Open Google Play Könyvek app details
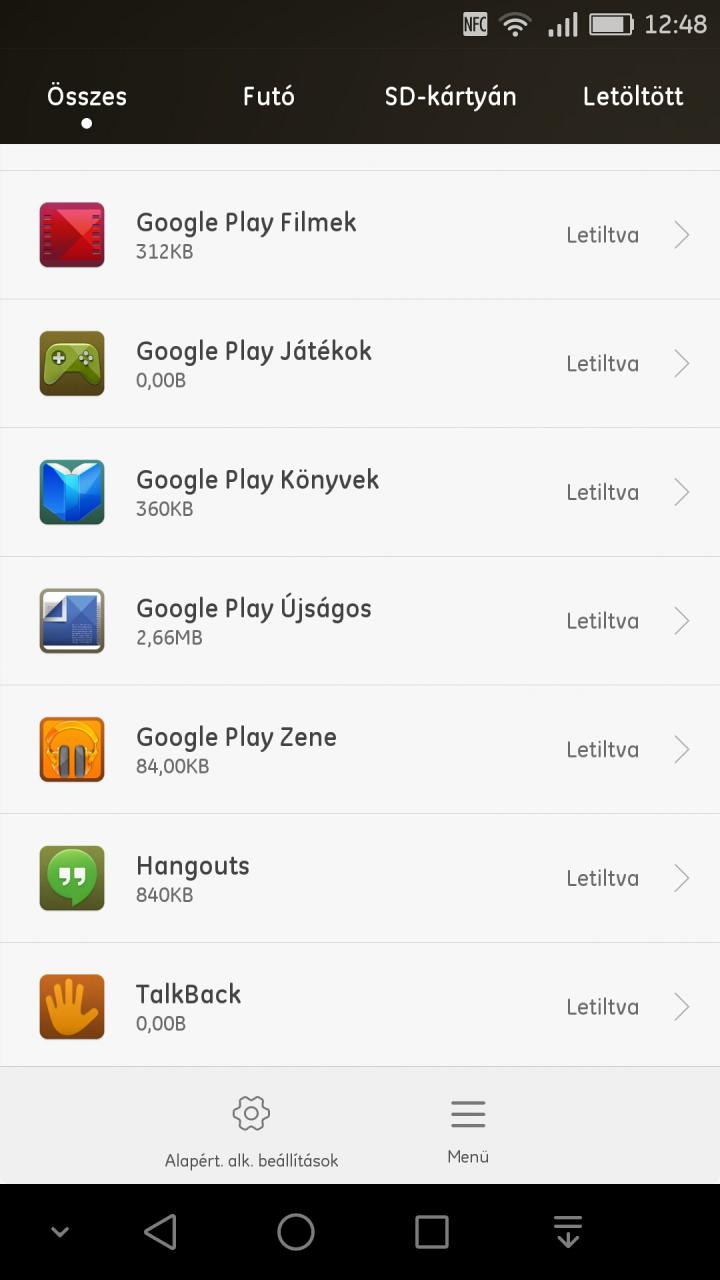 tap(360, 492)
